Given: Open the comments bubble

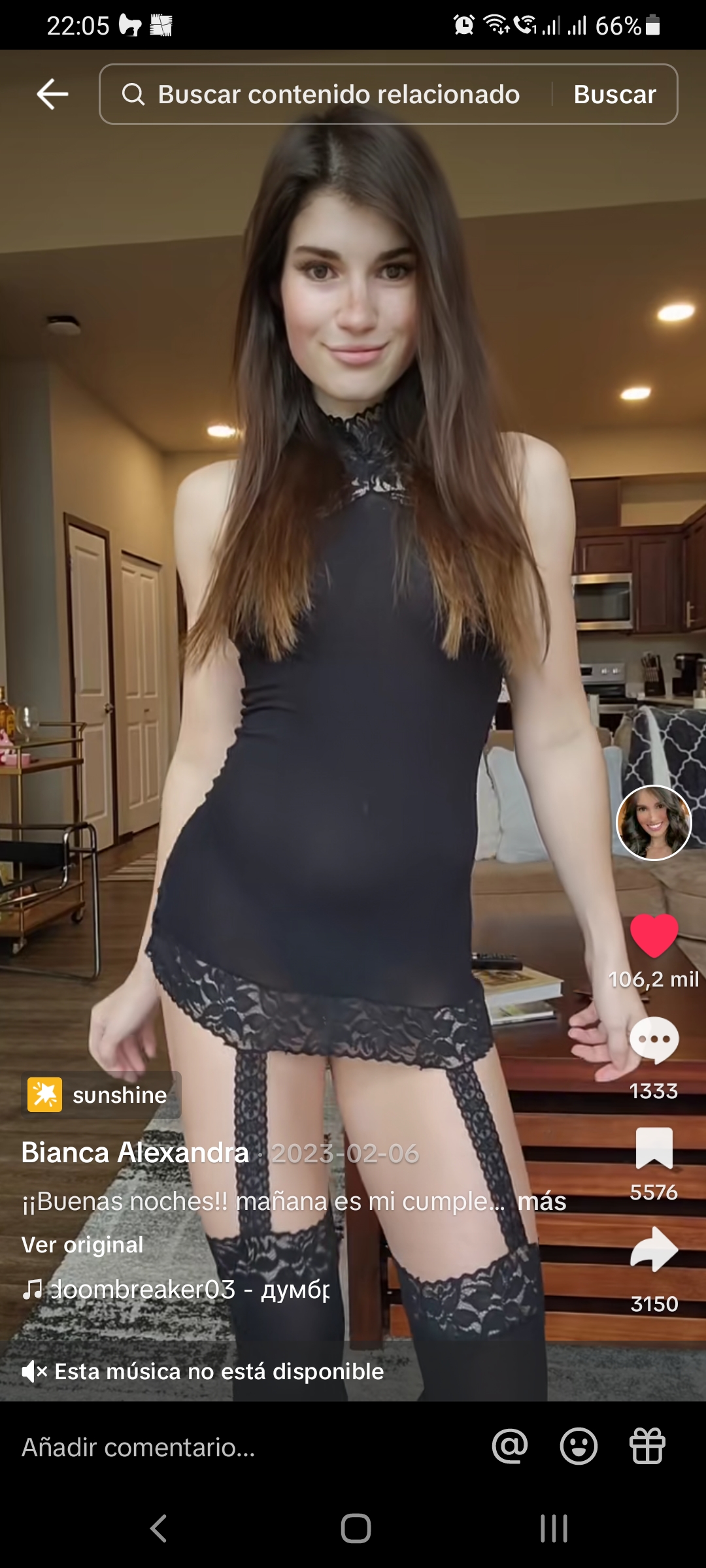Looking at the screenshot, I should [x=654, y=1040].
